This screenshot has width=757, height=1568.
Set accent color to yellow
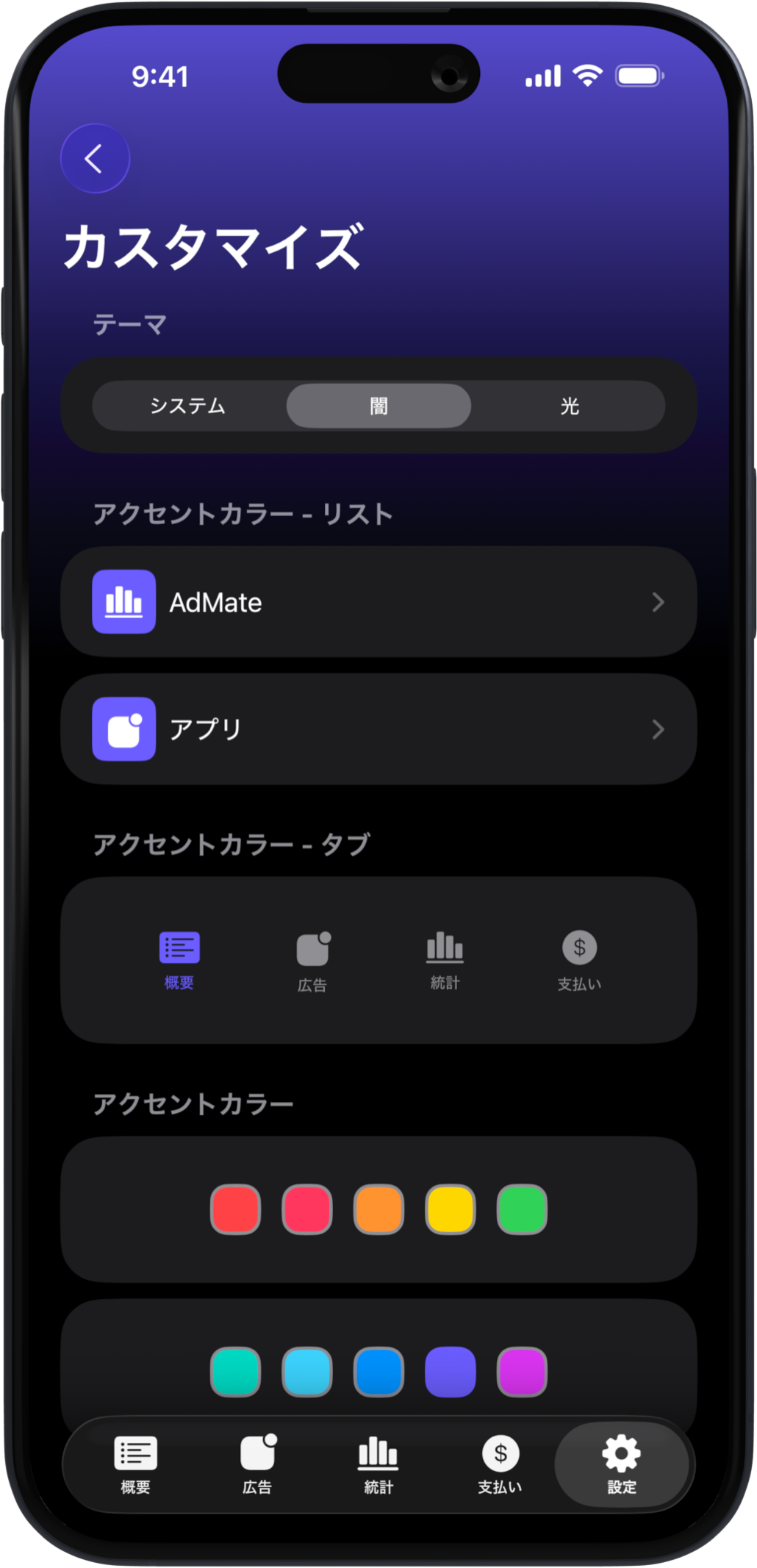coord(451,1209)
